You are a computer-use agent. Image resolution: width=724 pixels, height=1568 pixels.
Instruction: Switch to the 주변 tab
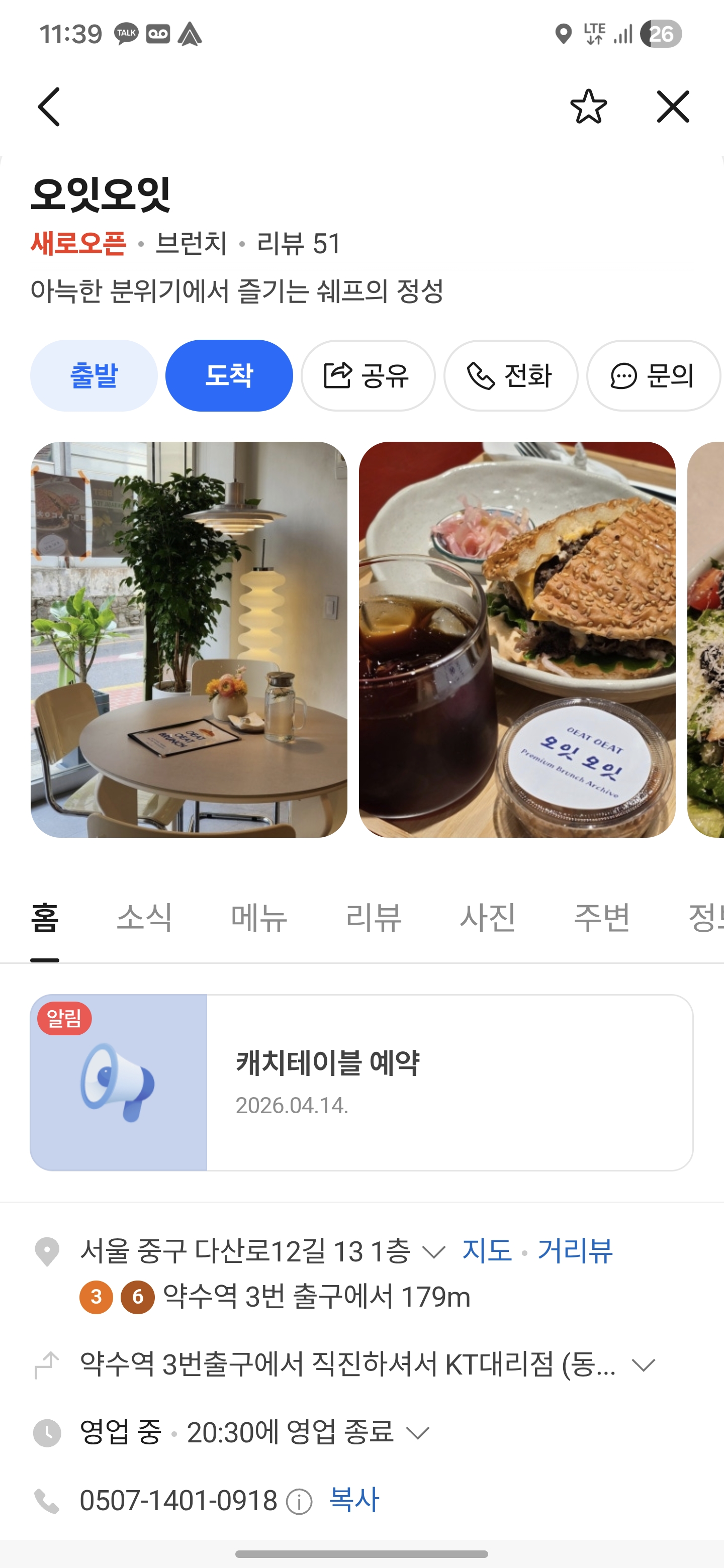(x=602, y=917)
